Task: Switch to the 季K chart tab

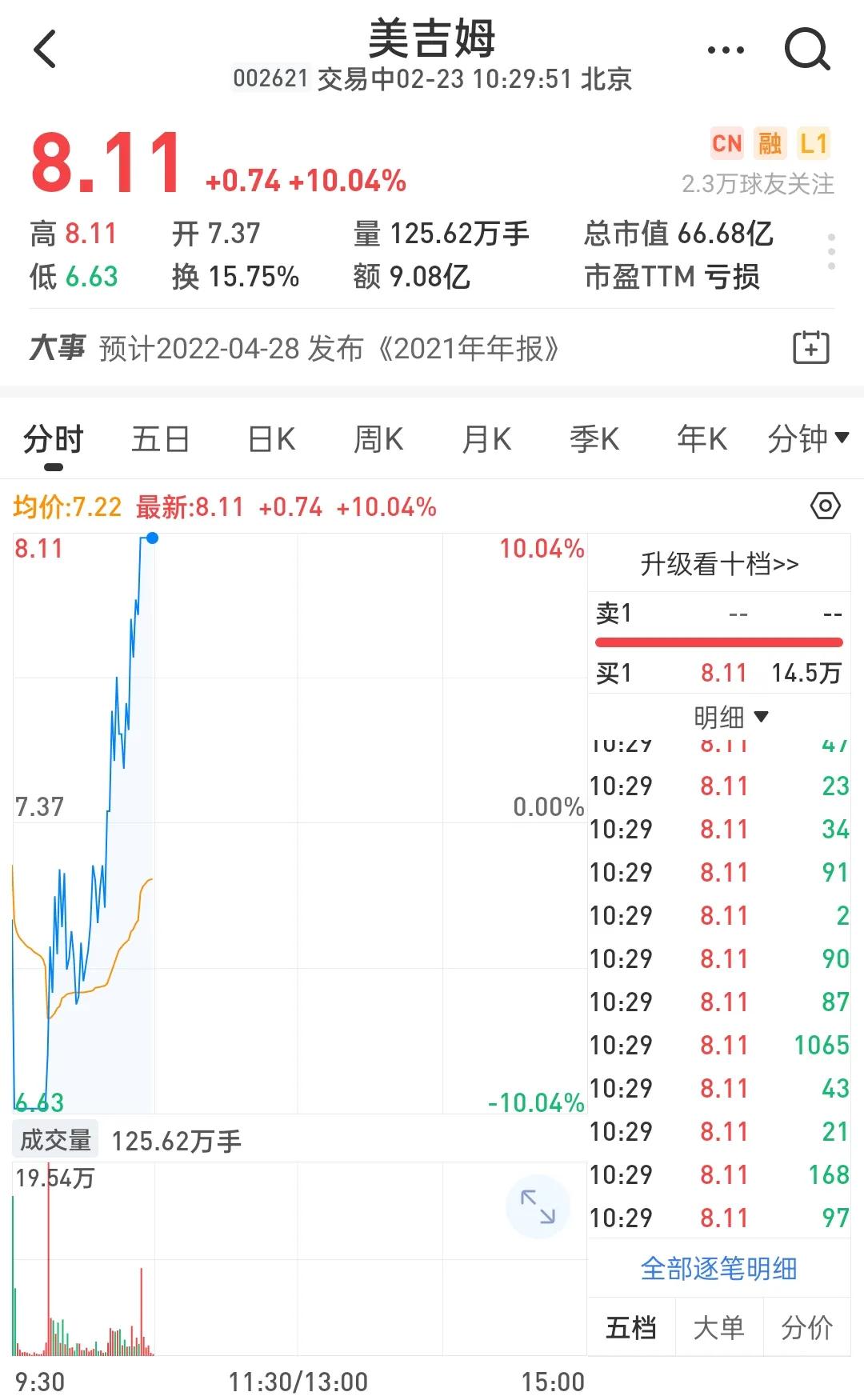Action: (594, 439)
